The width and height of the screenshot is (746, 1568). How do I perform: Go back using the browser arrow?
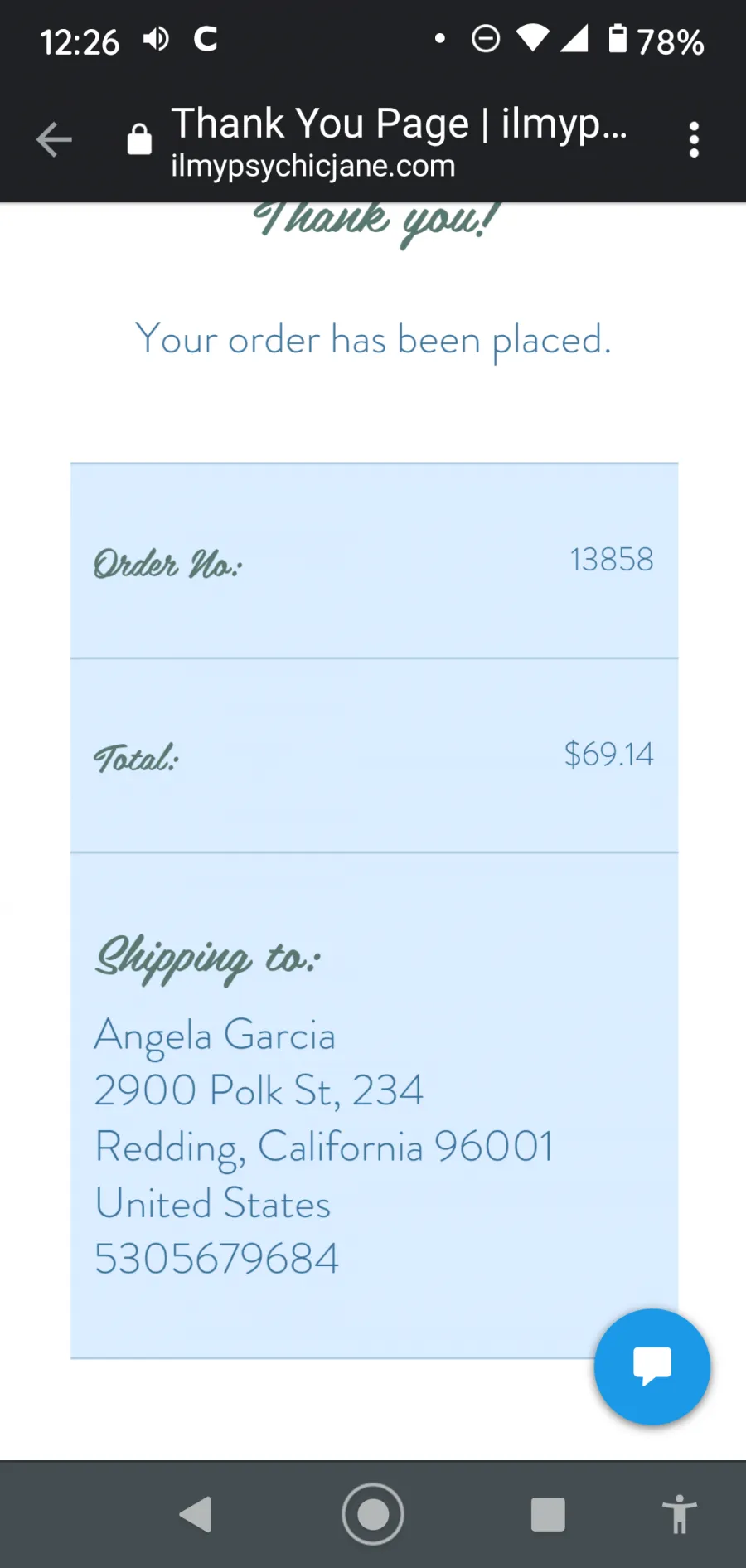tap(55, 139)
